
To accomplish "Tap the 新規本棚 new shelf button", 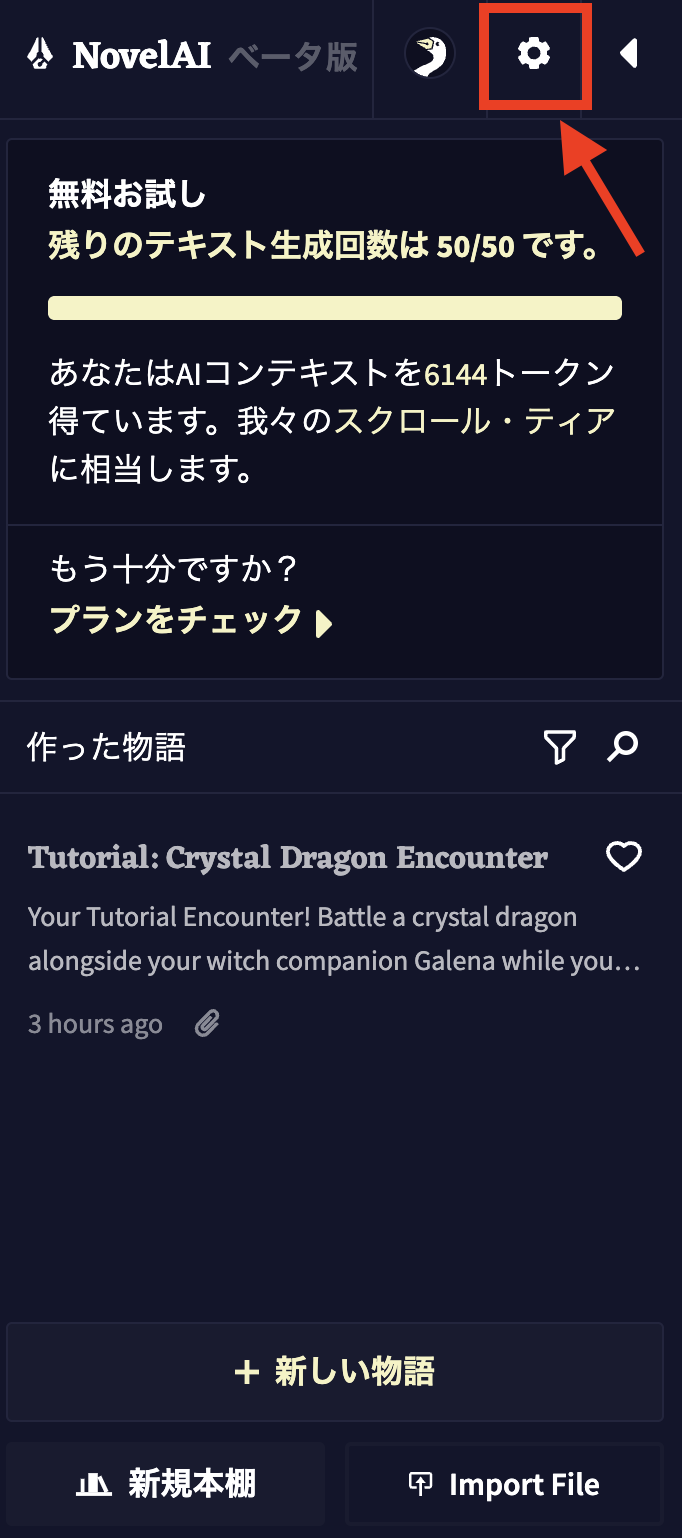I will pos(166,1484).
